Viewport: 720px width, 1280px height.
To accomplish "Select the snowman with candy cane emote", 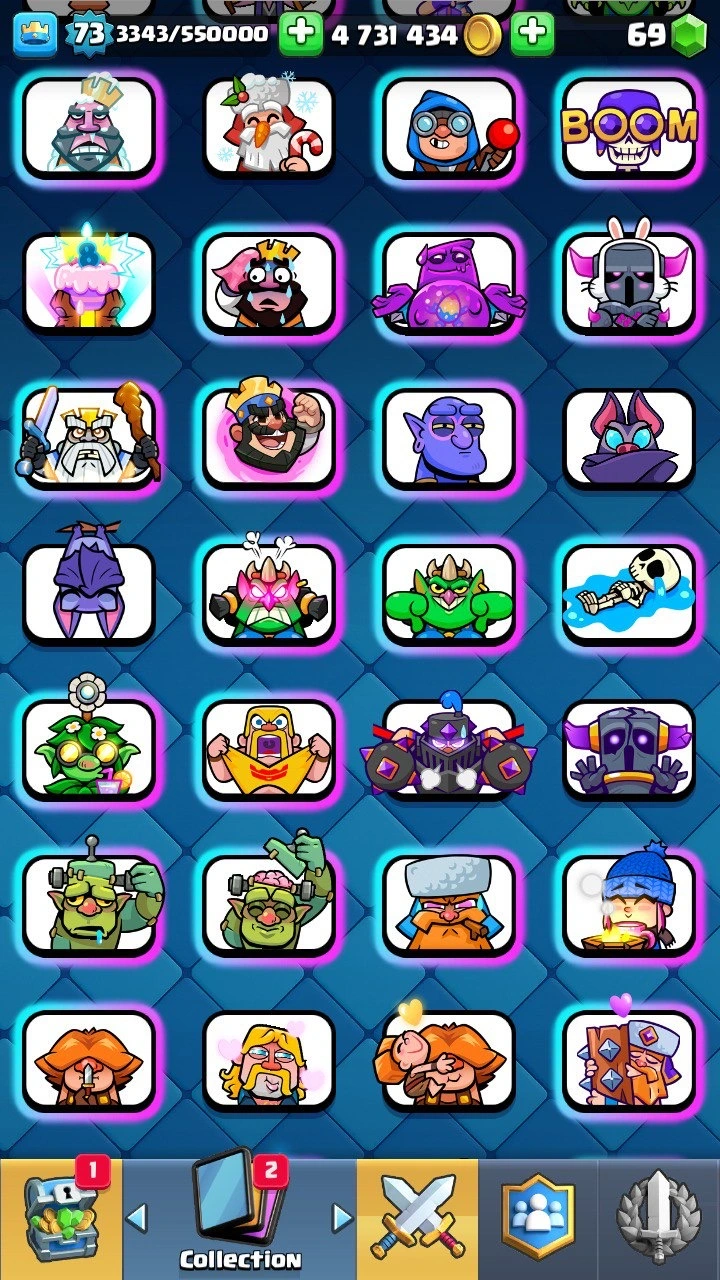I will [x=269, y=127].
